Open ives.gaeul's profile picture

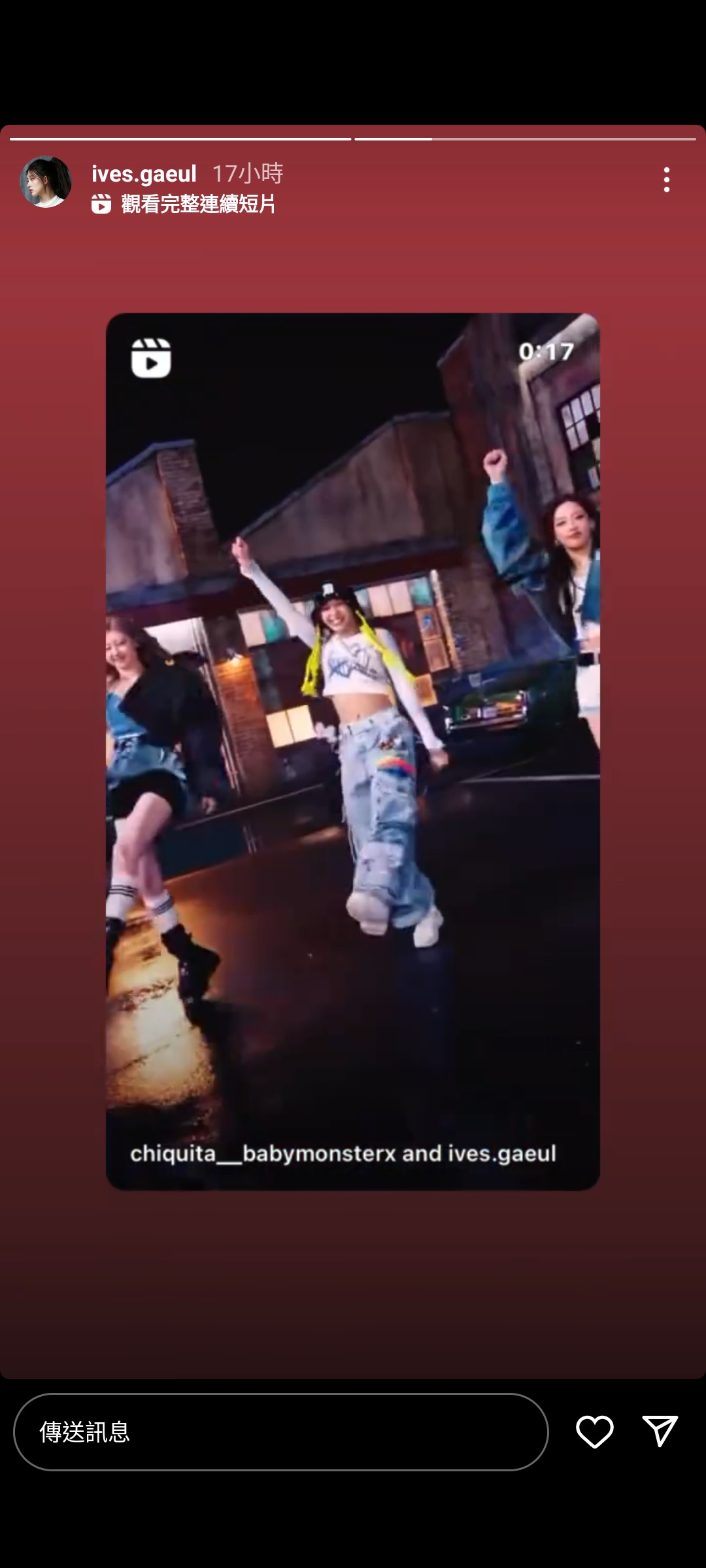click(x=46, y=182)
